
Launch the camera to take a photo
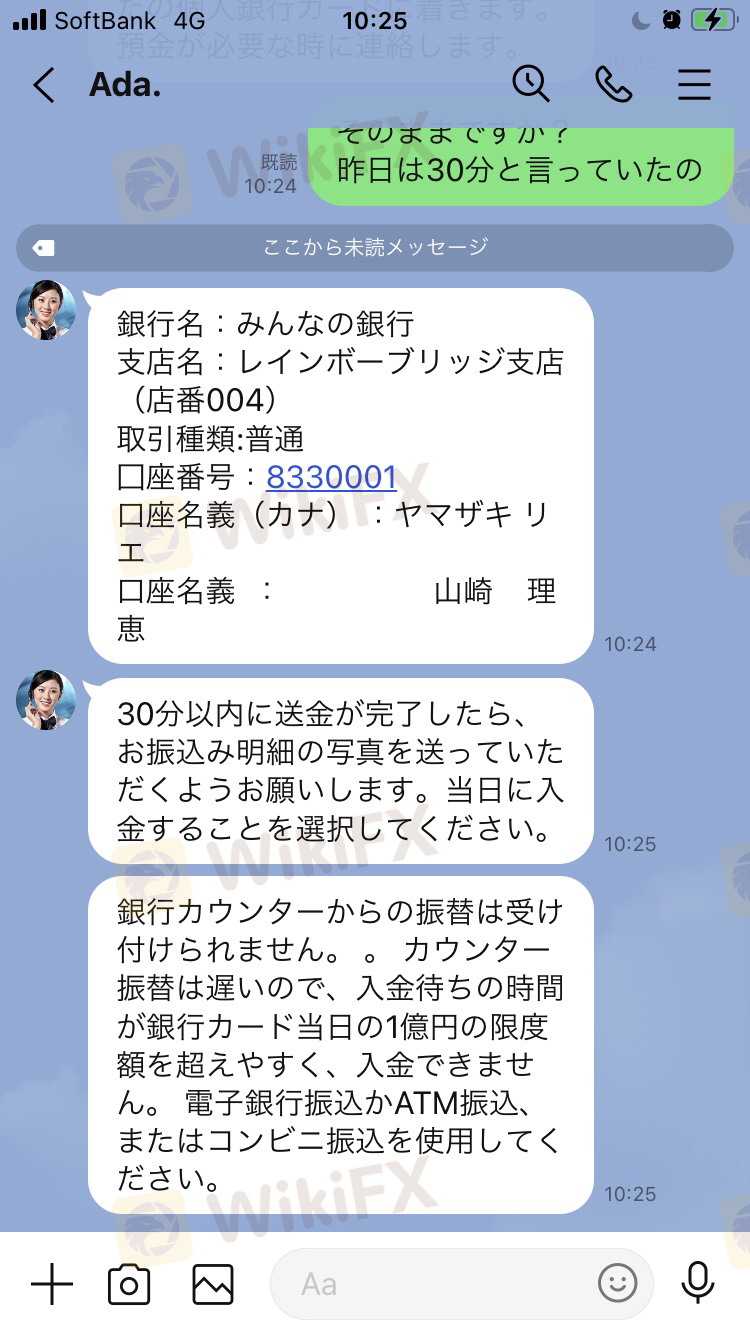[129, 1284]
